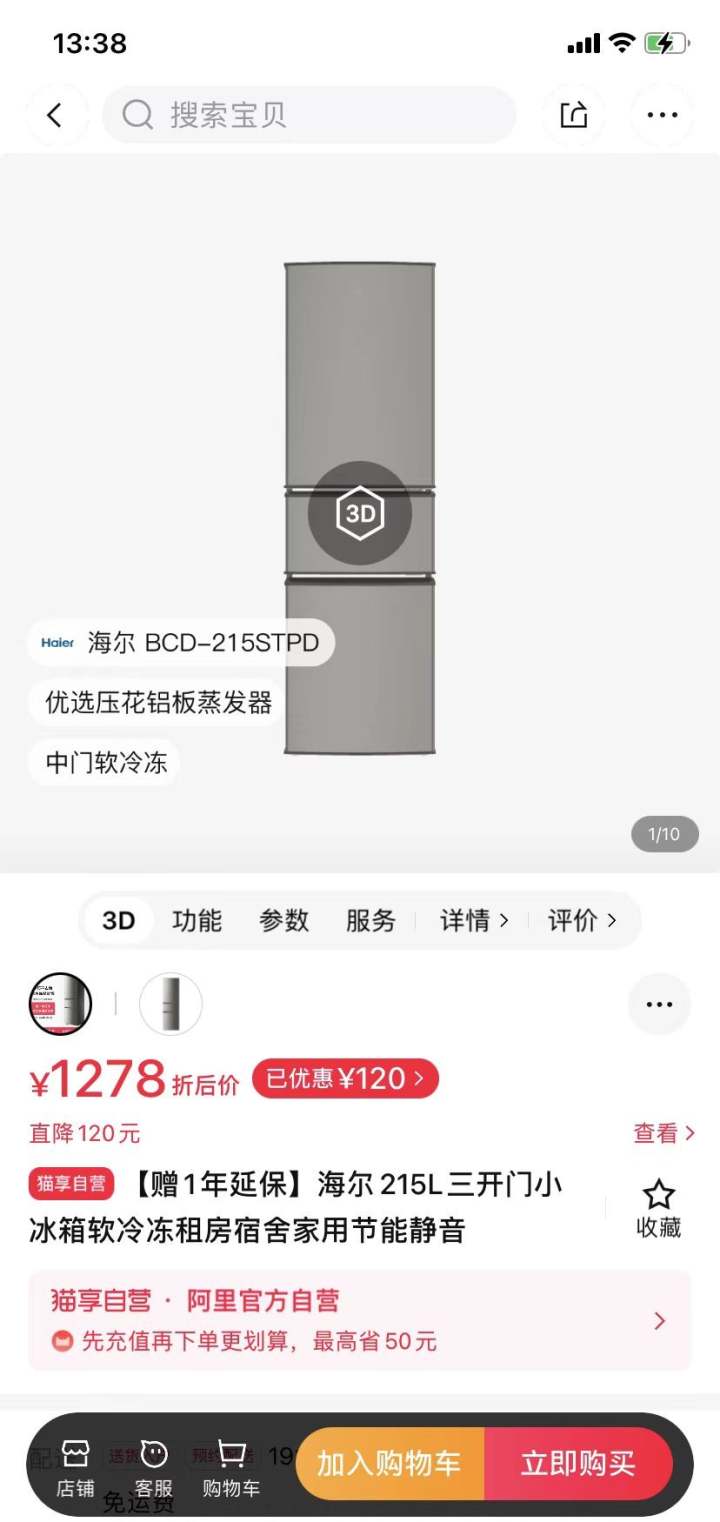This screenshot has width=720, height=1522.
Task: Tap the more options ellipsis at top
Action: [662, 114]
